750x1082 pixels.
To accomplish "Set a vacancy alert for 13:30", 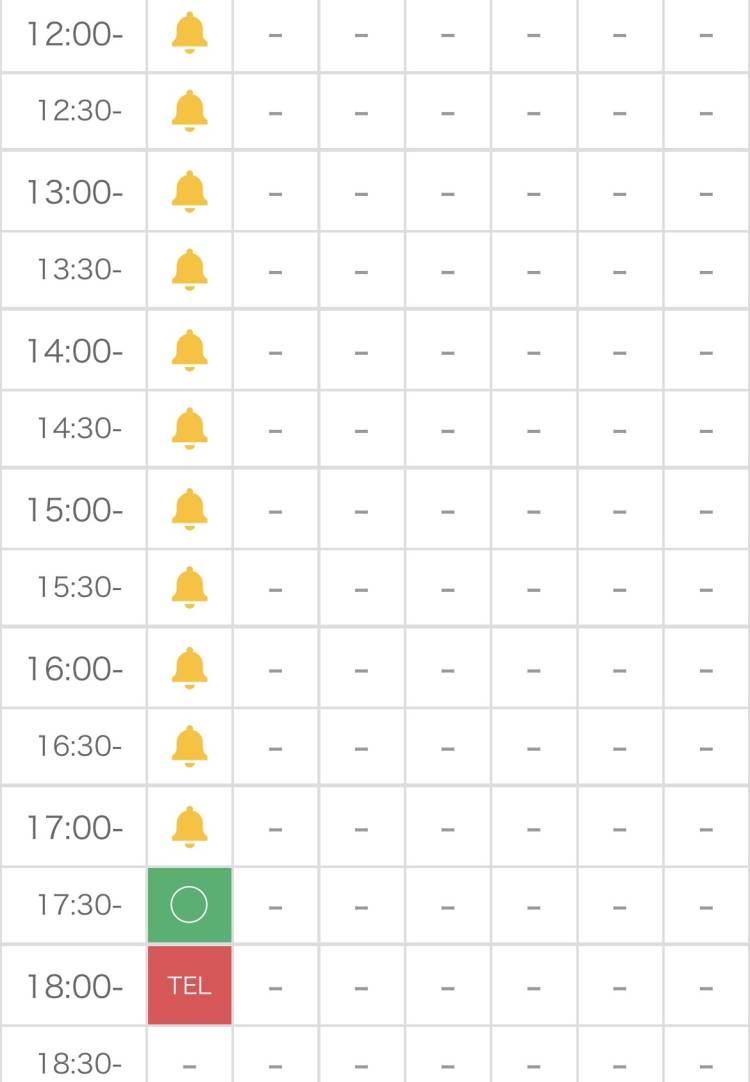I will 189,270.
